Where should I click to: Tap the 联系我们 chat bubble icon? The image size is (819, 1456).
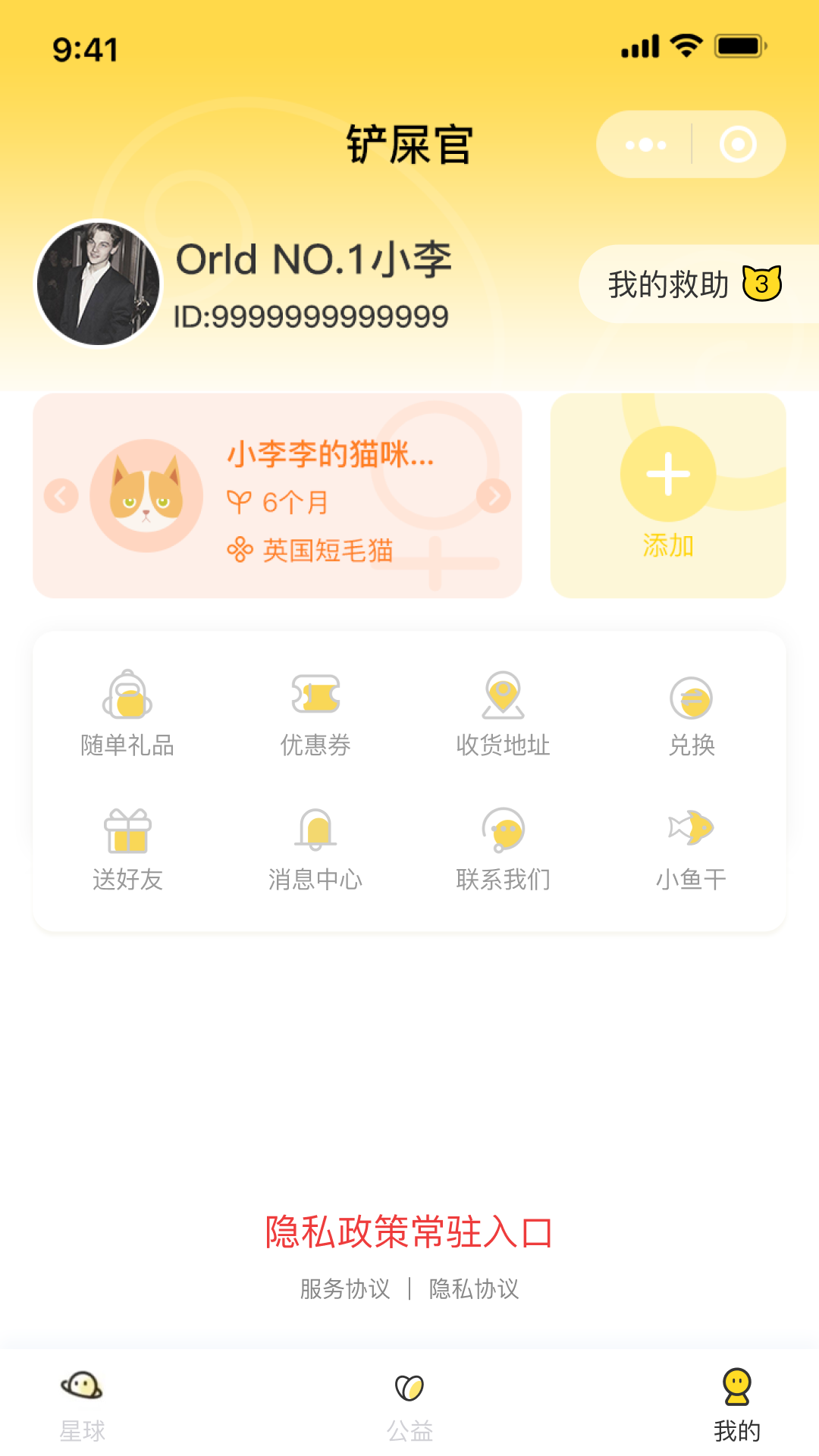pos(503,834)
